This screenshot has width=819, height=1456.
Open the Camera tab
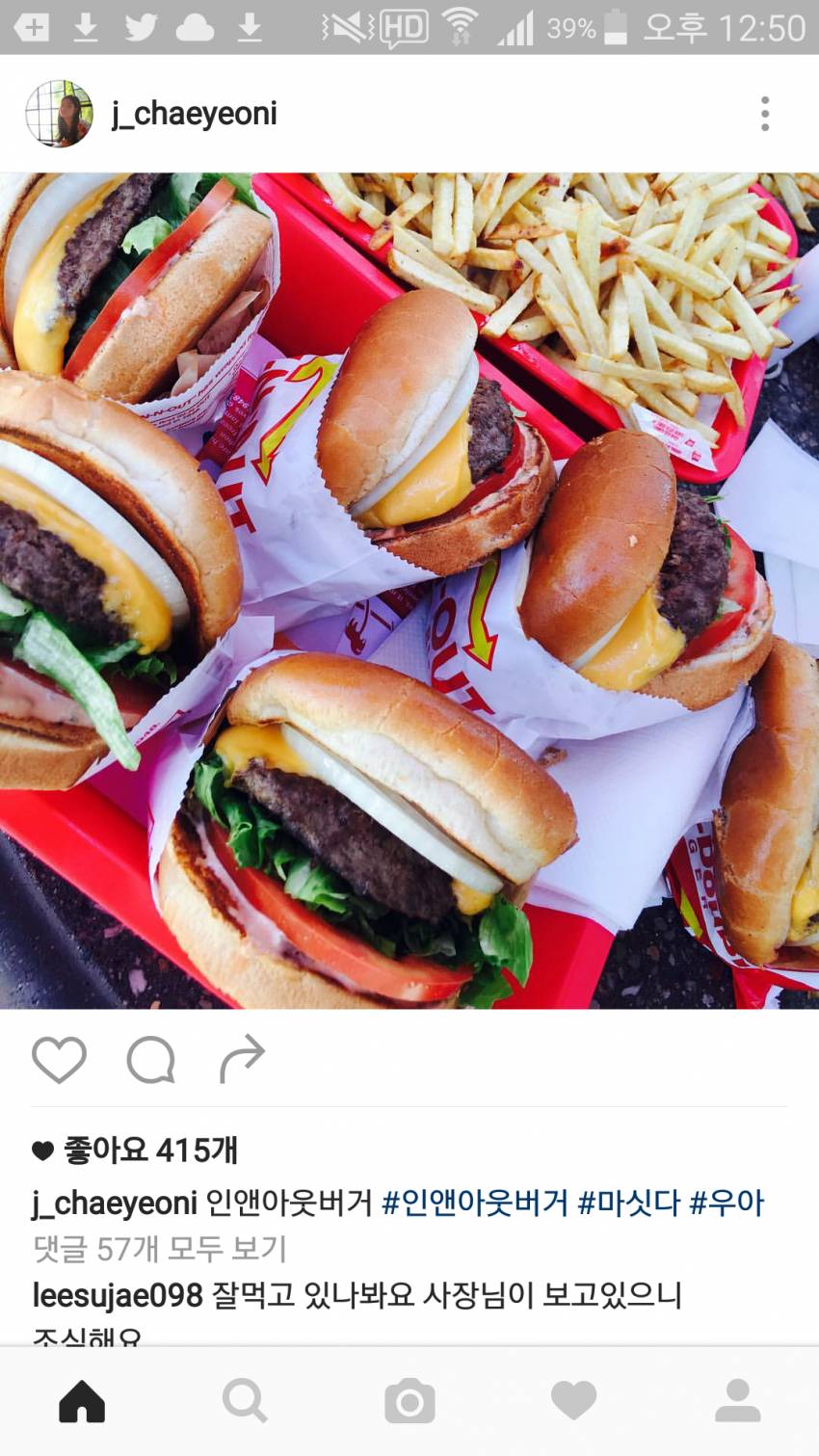coord(409,1401)
